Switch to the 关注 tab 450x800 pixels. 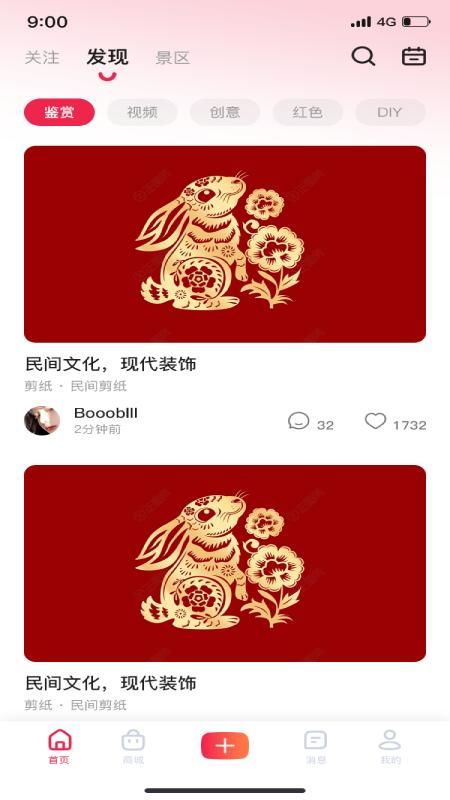(x=42, y=57)
